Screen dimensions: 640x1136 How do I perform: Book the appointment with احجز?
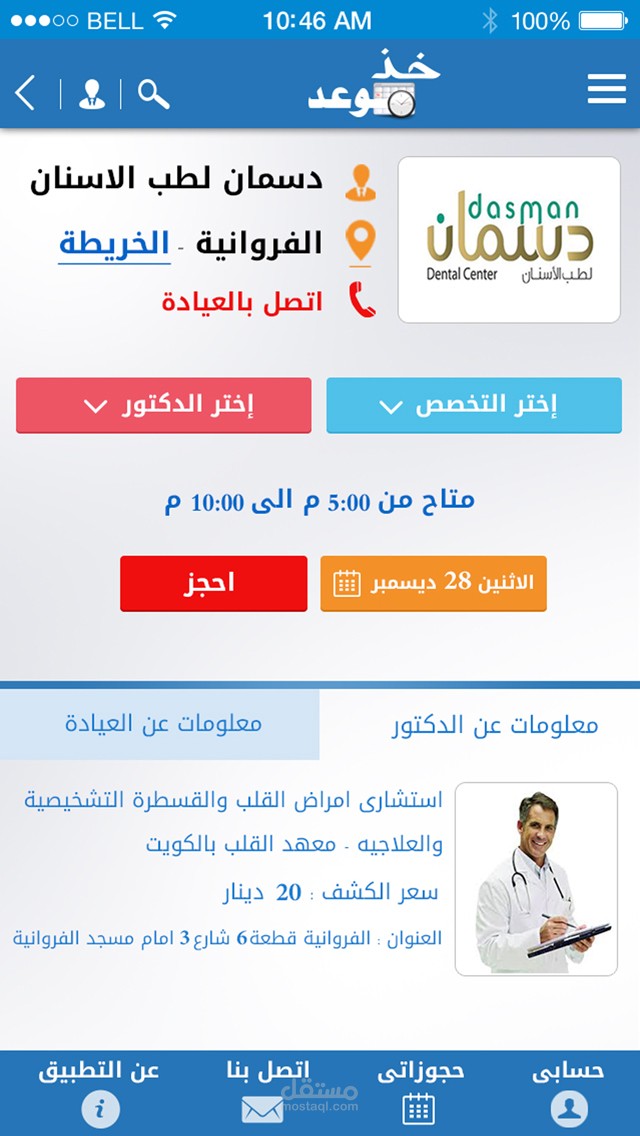(213, 583)
